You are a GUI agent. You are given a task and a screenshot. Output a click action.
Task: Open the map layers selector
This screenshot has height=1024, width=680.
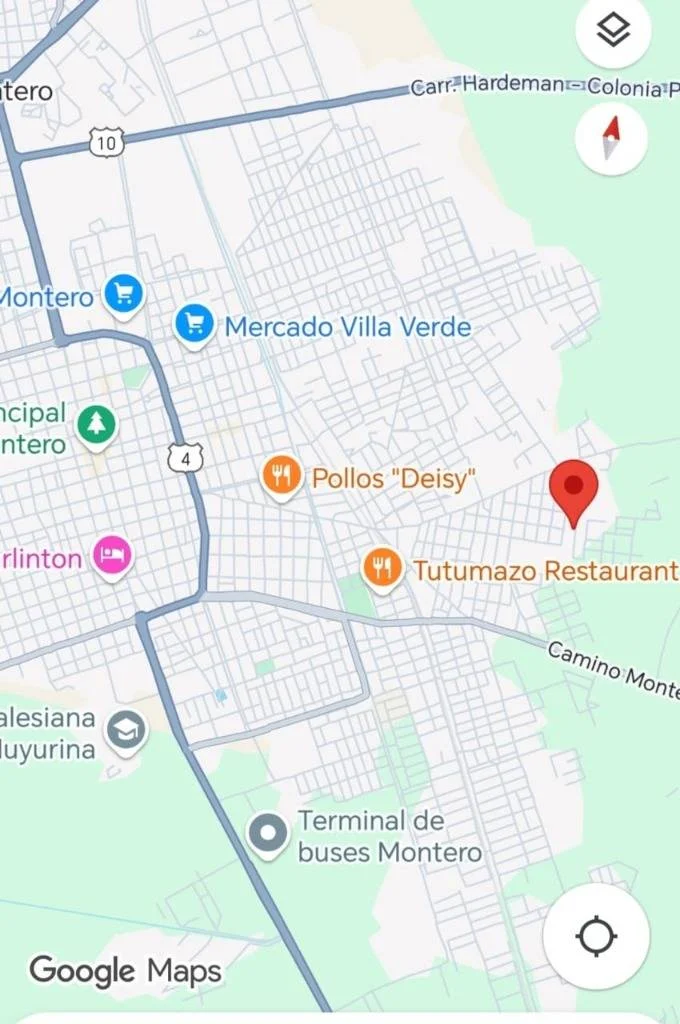(613, 31)
